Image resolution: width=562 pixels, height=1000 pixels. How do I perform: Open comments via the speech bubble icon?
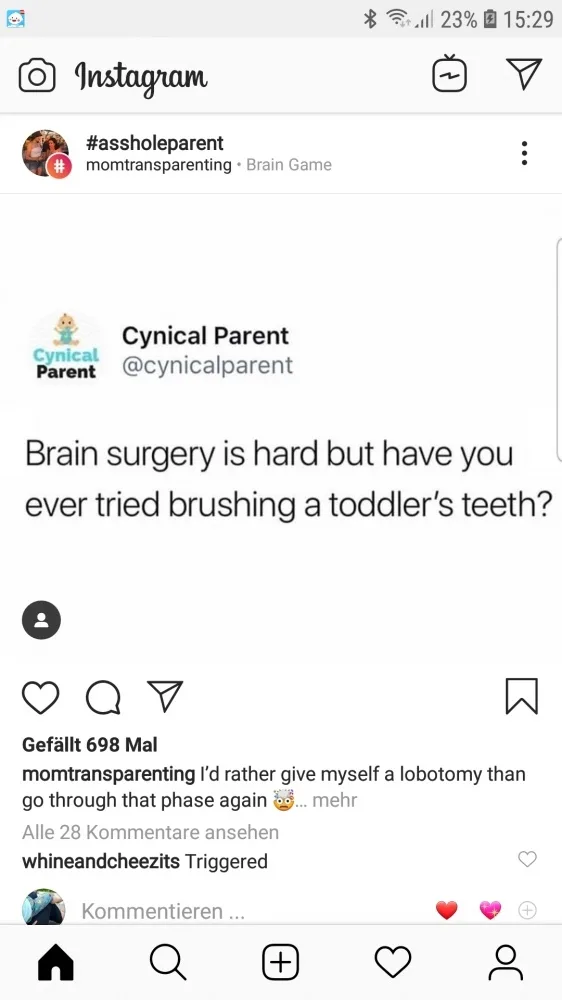click(103, 697)
